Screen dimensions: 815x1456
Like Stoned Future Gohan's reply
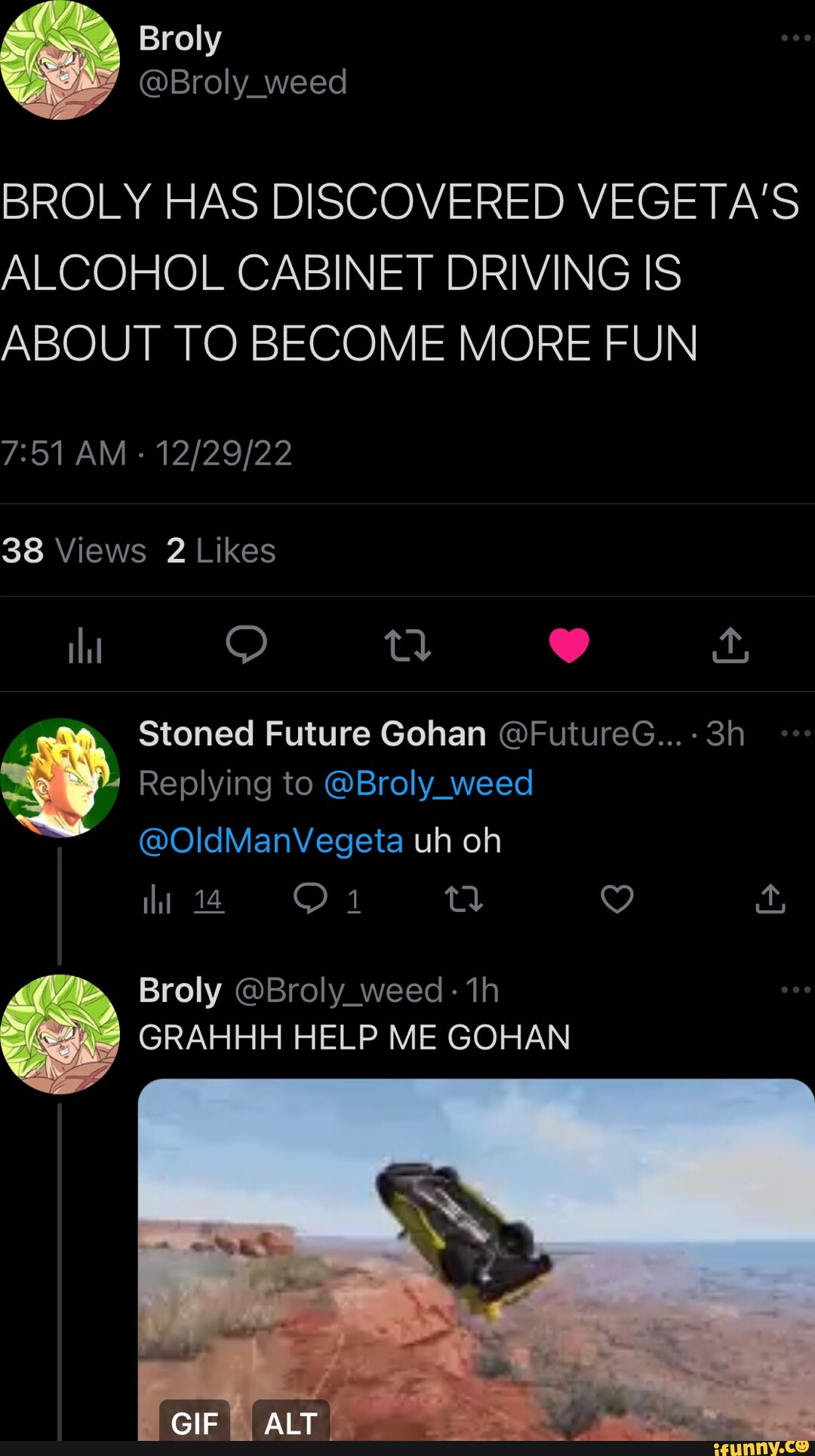[617, 900]
